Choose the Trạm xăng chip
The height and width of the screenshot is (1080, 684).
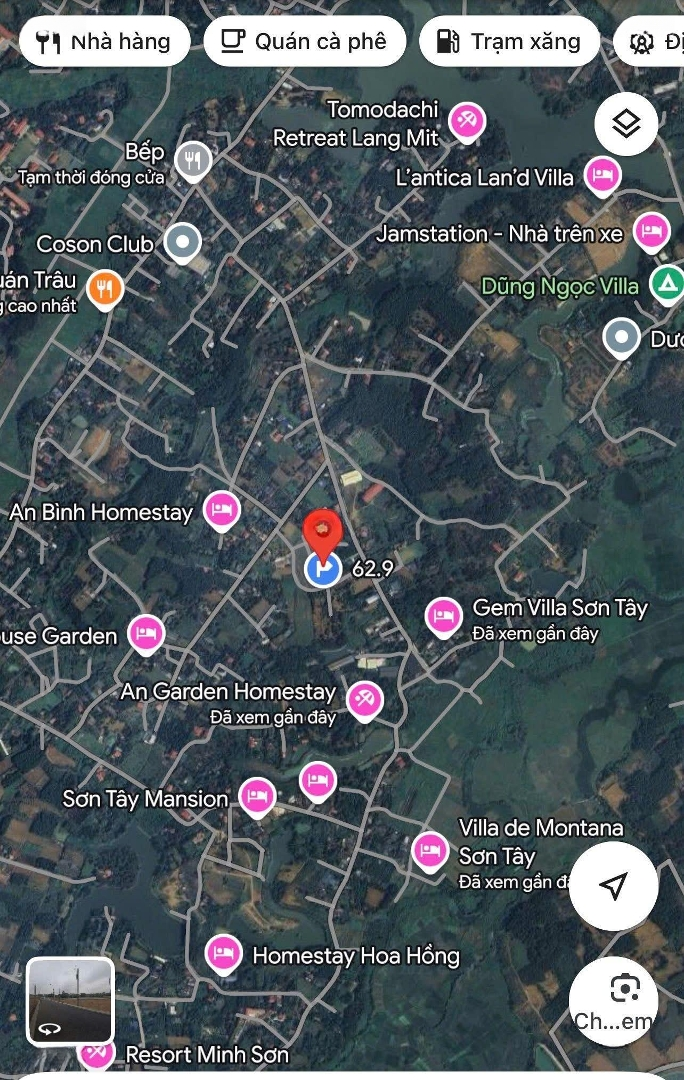tap(510, 41)
